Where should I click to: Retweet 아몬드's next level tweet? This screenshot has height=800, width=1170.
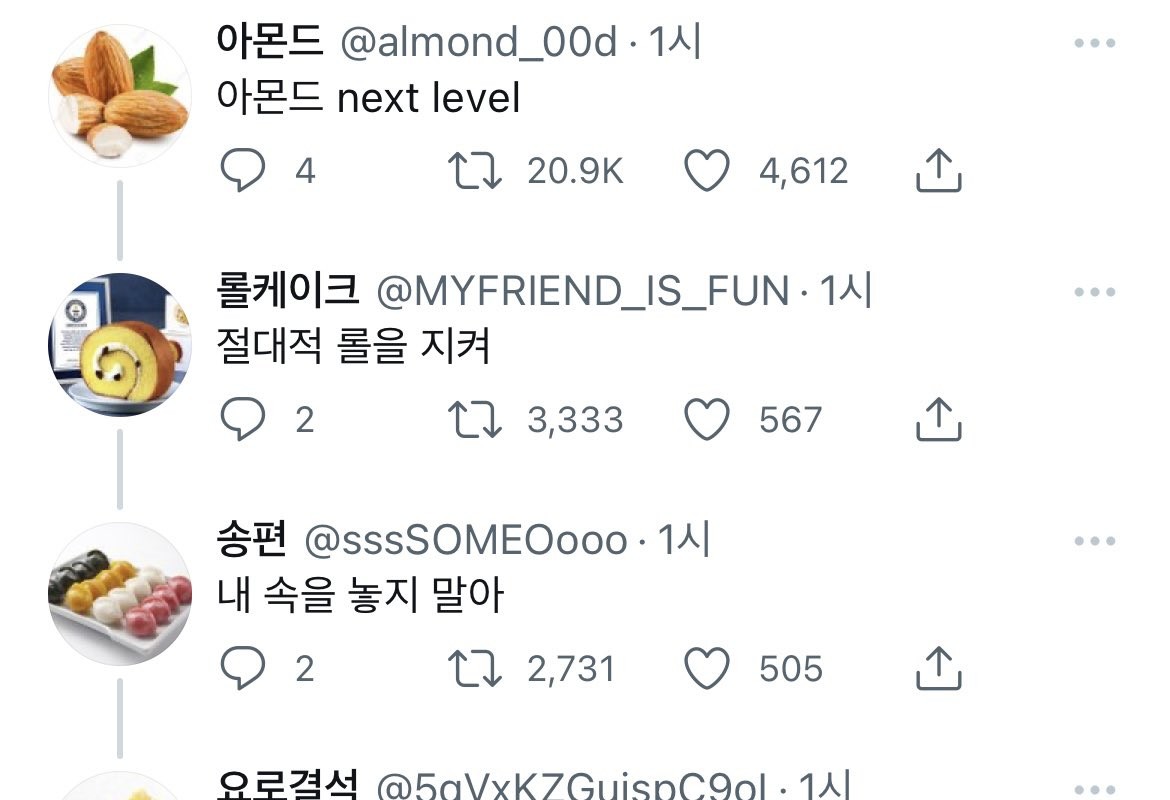475,171
